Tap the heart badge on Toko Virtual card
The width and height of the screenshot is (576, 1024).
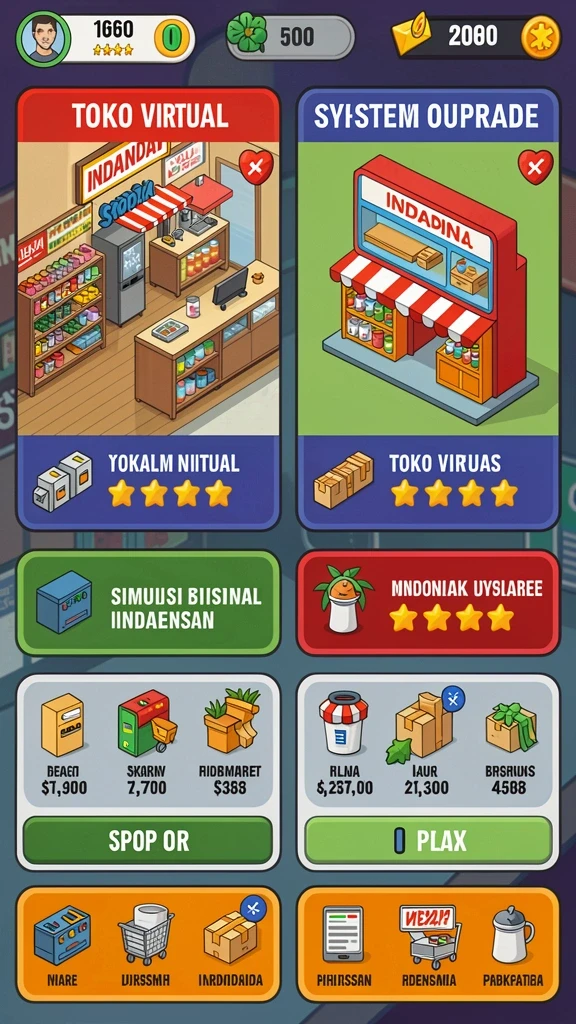pyautogui.click(x=256, y=167)
